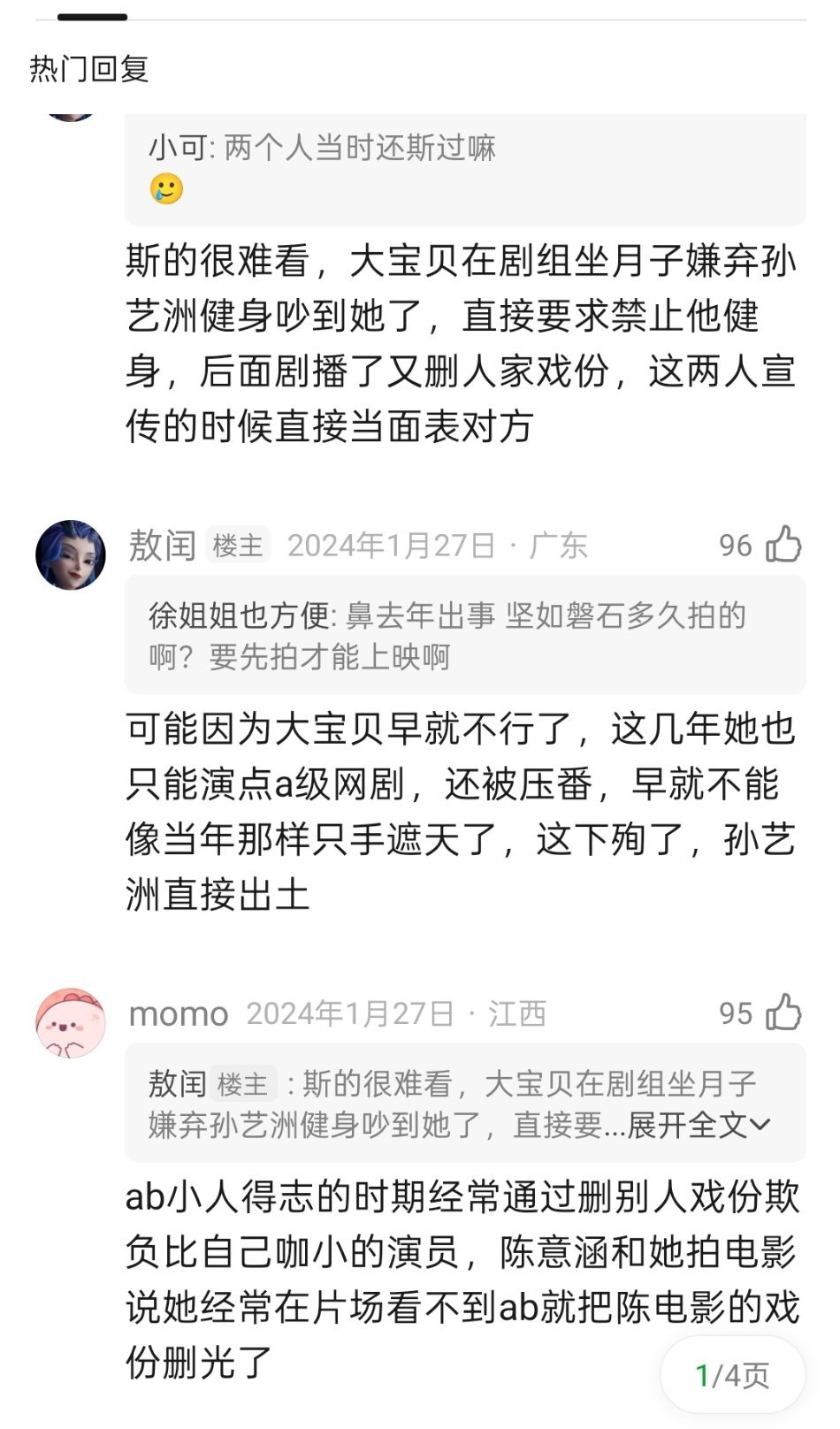840x1429 pixels.
Task: Click the chevron after 展开全文
Action: point(760,1125)
